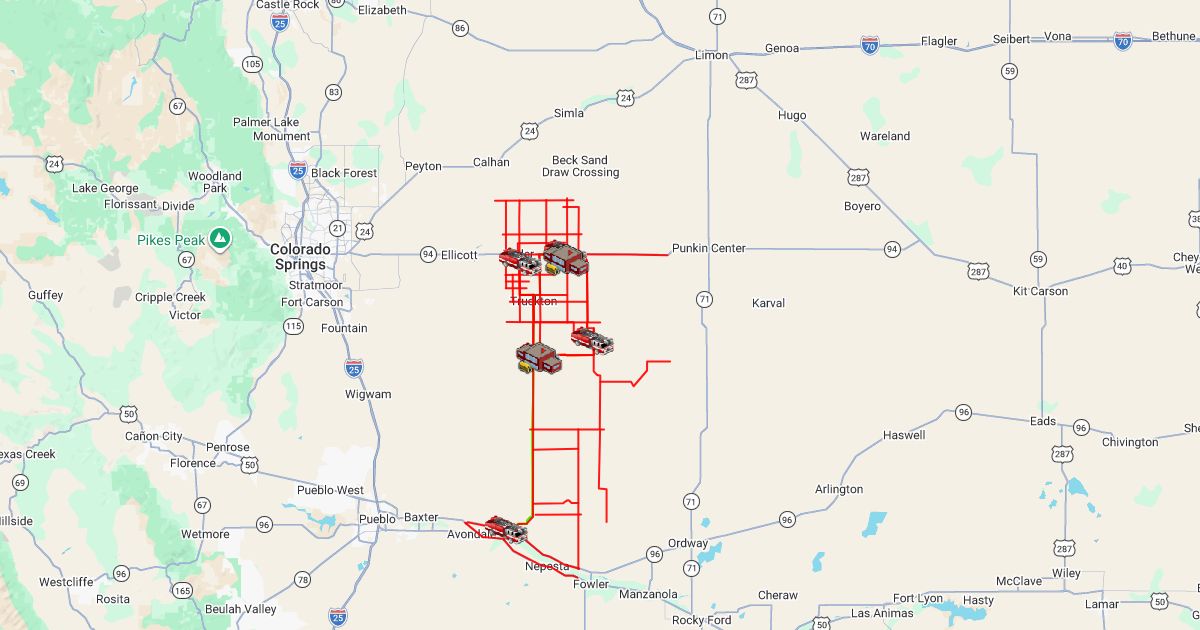Image resolution: width=1200 pixels, height=630 pixels.
Task: Select the fire truck marker southeast of Truckton
Action: pyautogui.click(x=592, y=340)
